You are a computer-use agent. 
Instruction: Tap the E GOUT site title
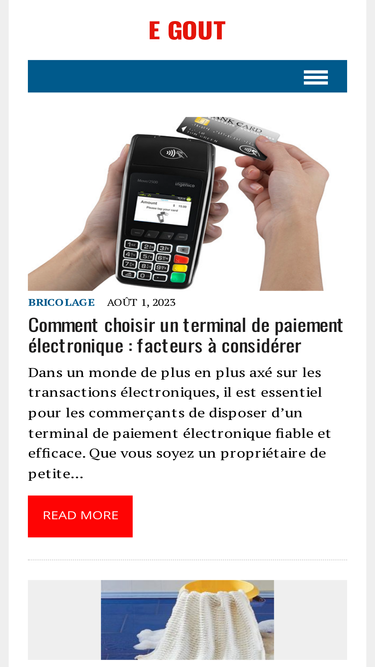click(x=187, y=31)
